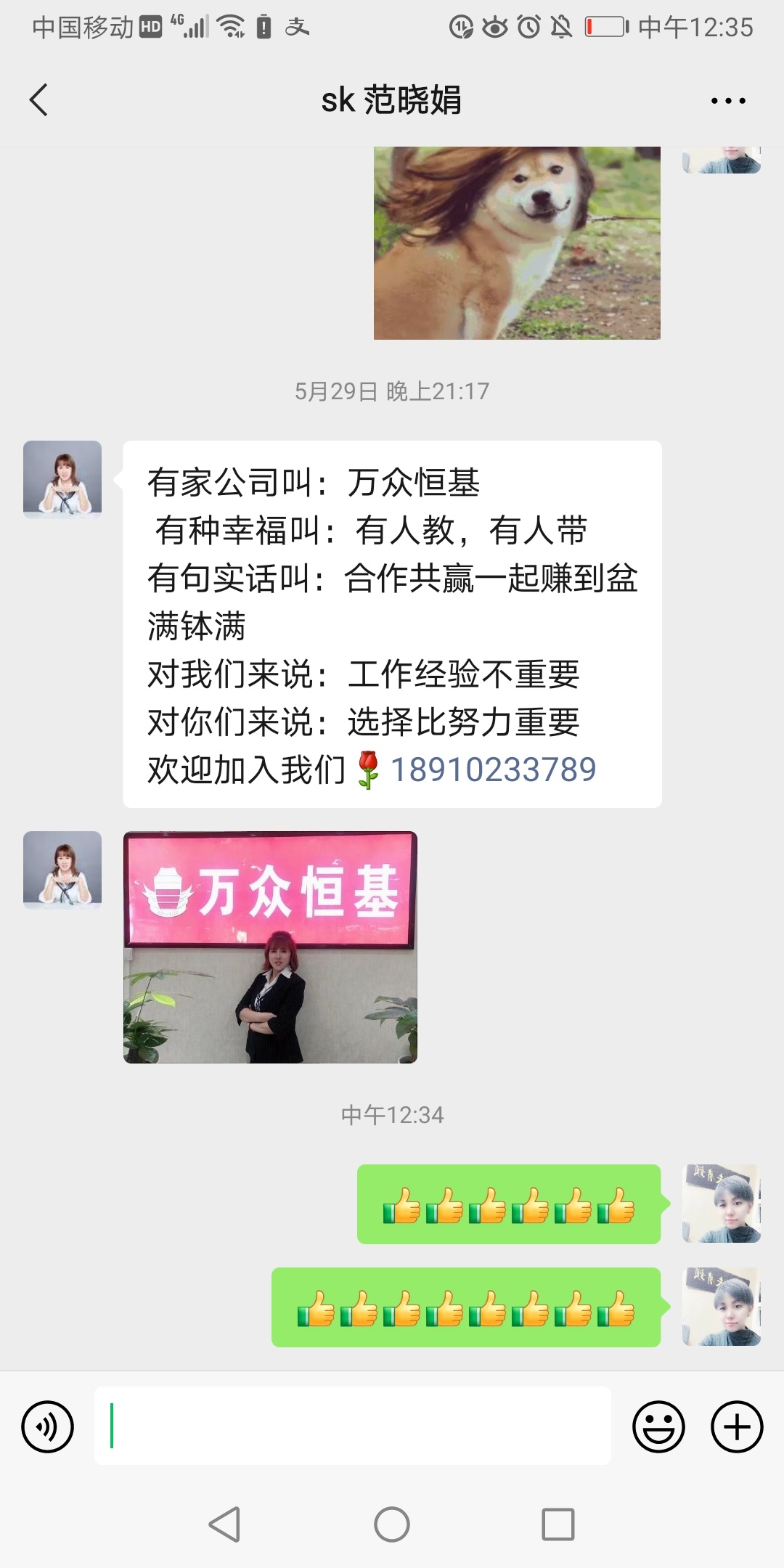This screenshot has width=784, height=1568.
Task: Open the plus attachments panel
Action: click(x=736, y=1426)
